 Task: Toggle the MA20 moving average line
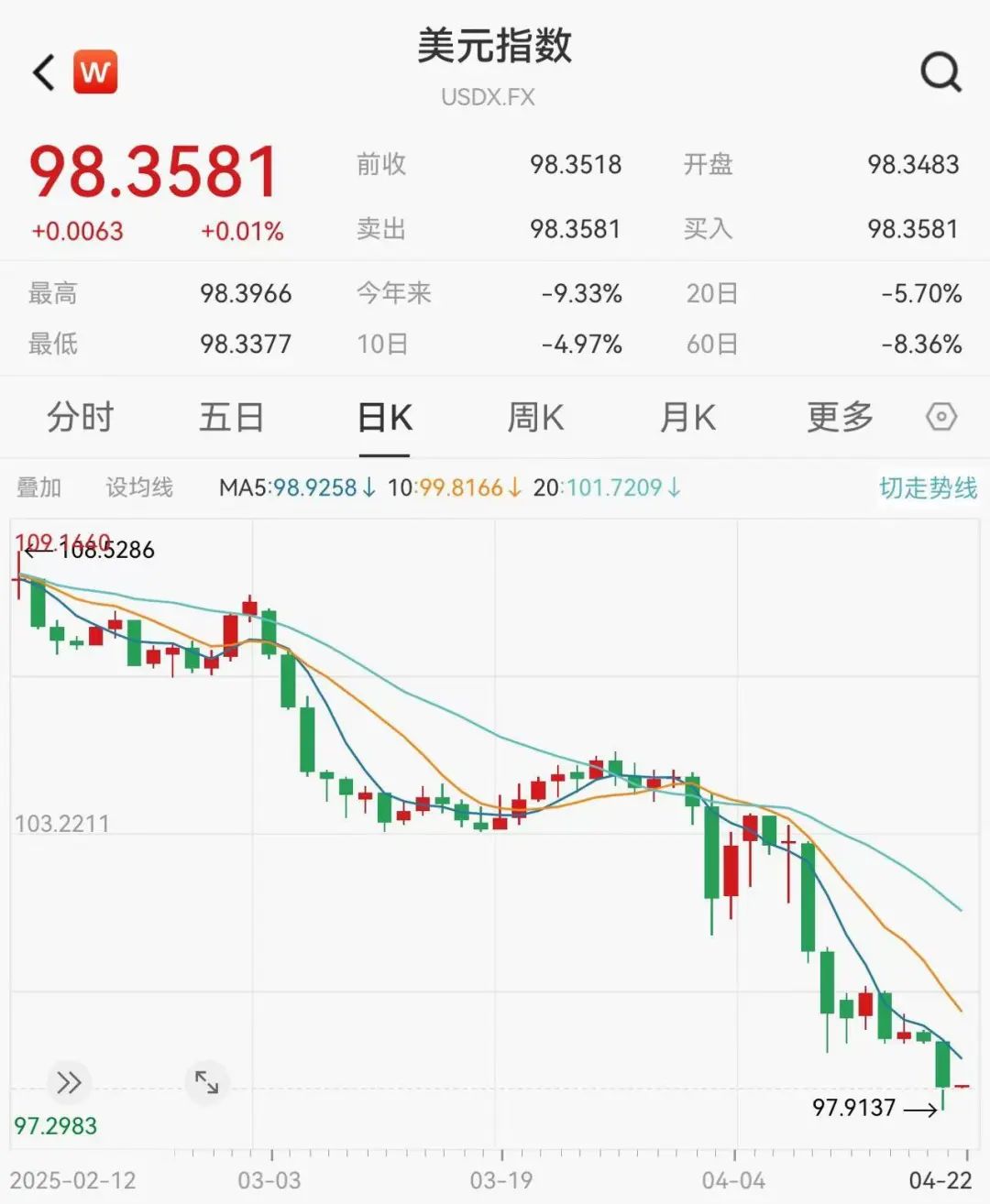596,487
